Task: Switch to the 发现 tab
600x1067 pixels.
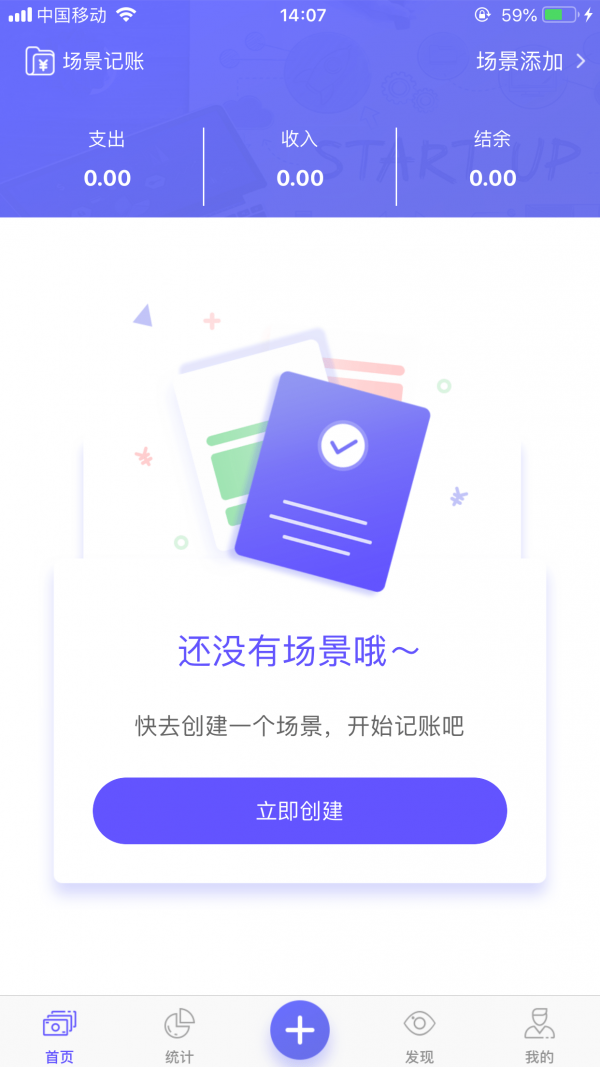Action: tap(419, 1035)
